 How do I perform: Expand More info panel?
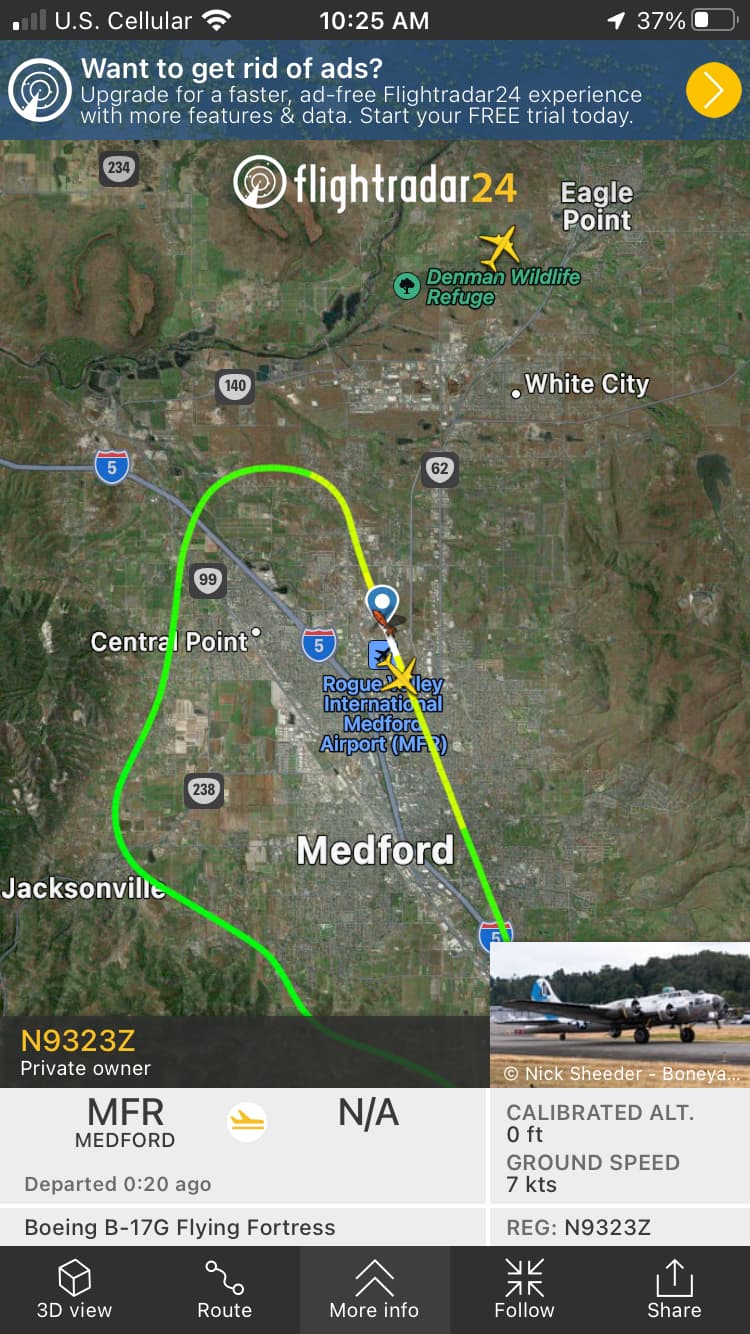374,1289
